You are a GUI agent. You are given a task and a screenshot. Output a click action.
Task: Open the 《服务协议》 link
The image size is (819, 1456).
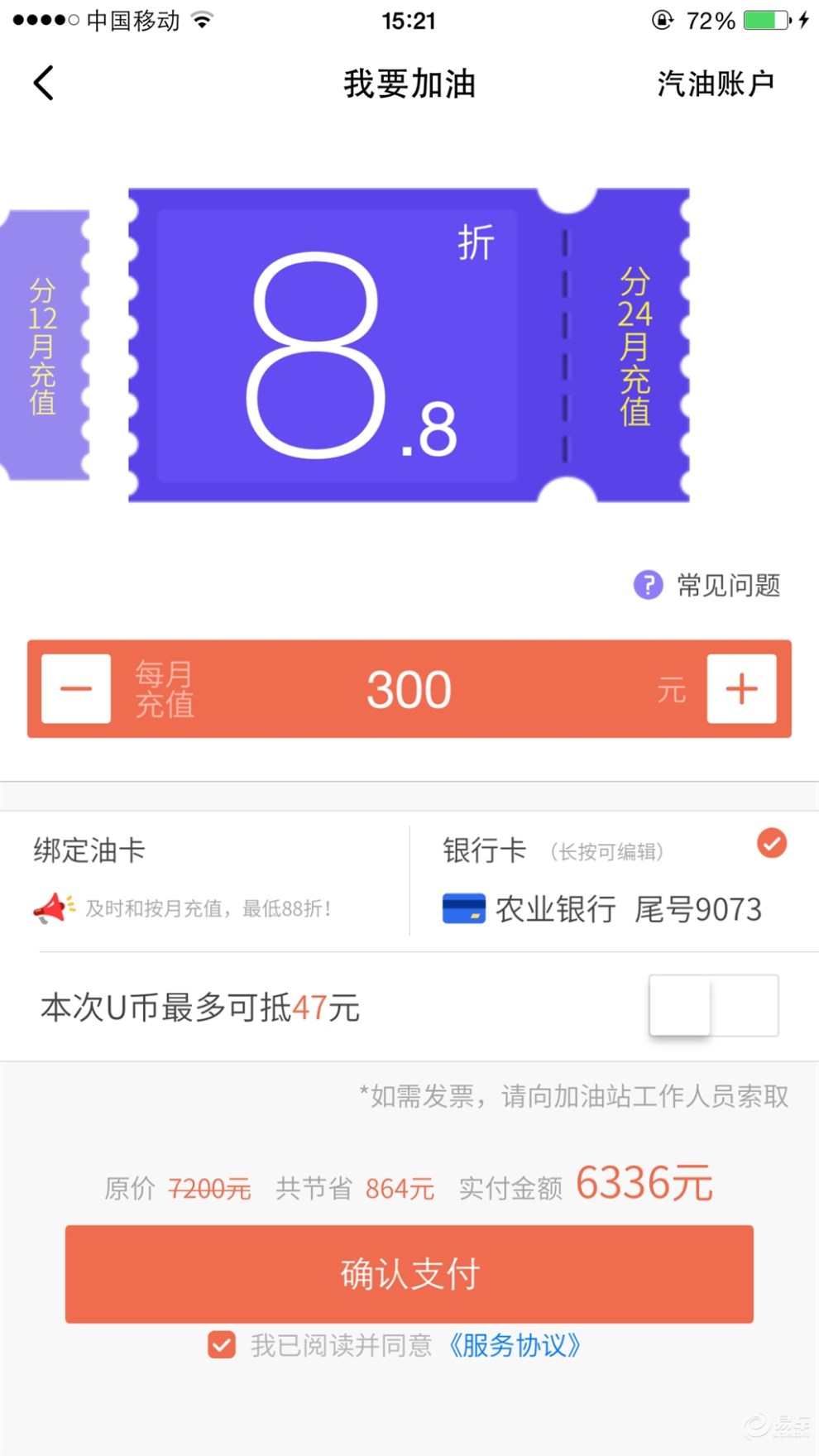(x=515, y=1345)
